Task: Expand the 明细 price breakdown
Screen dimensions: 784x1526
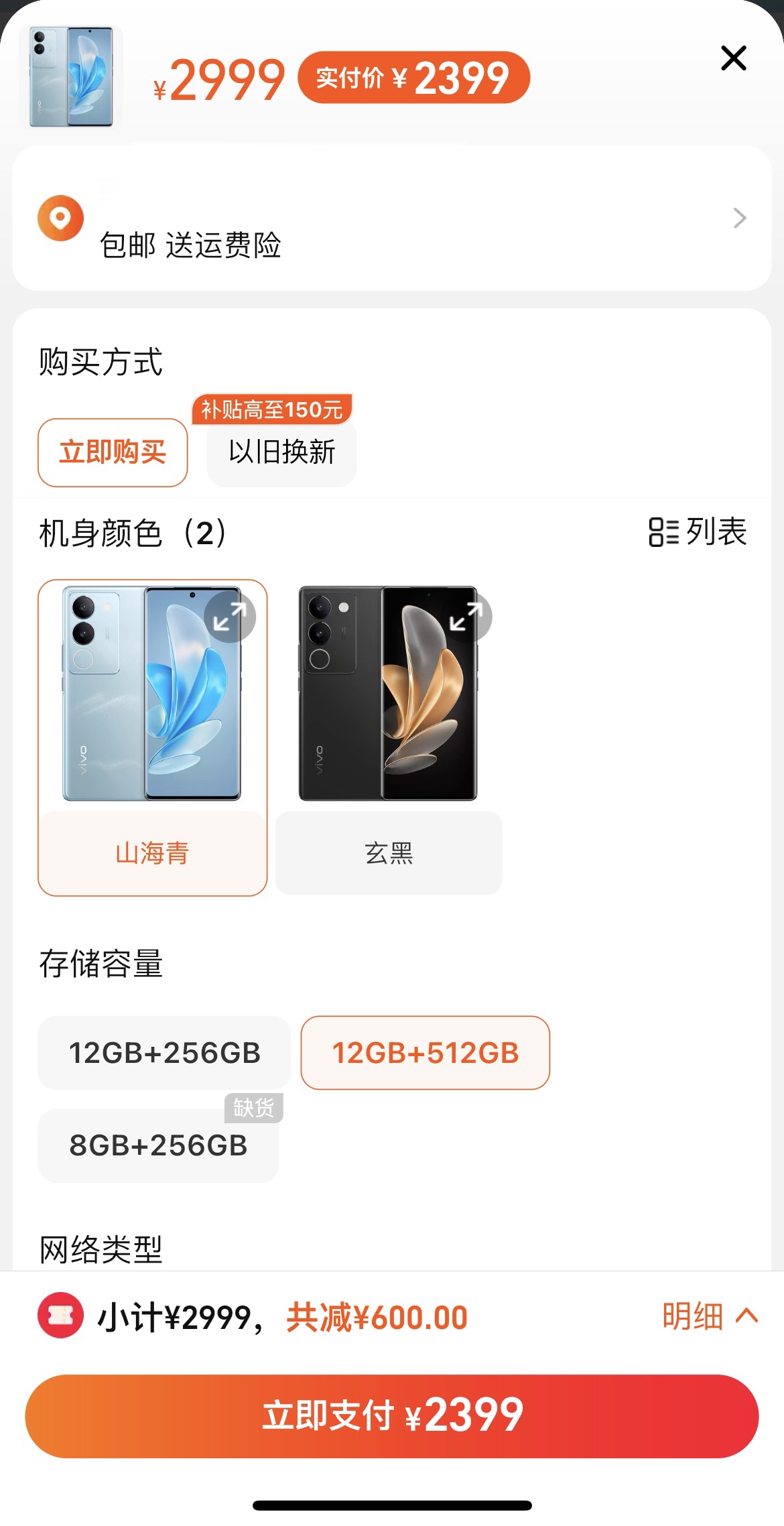Action: coord(709,1316)
